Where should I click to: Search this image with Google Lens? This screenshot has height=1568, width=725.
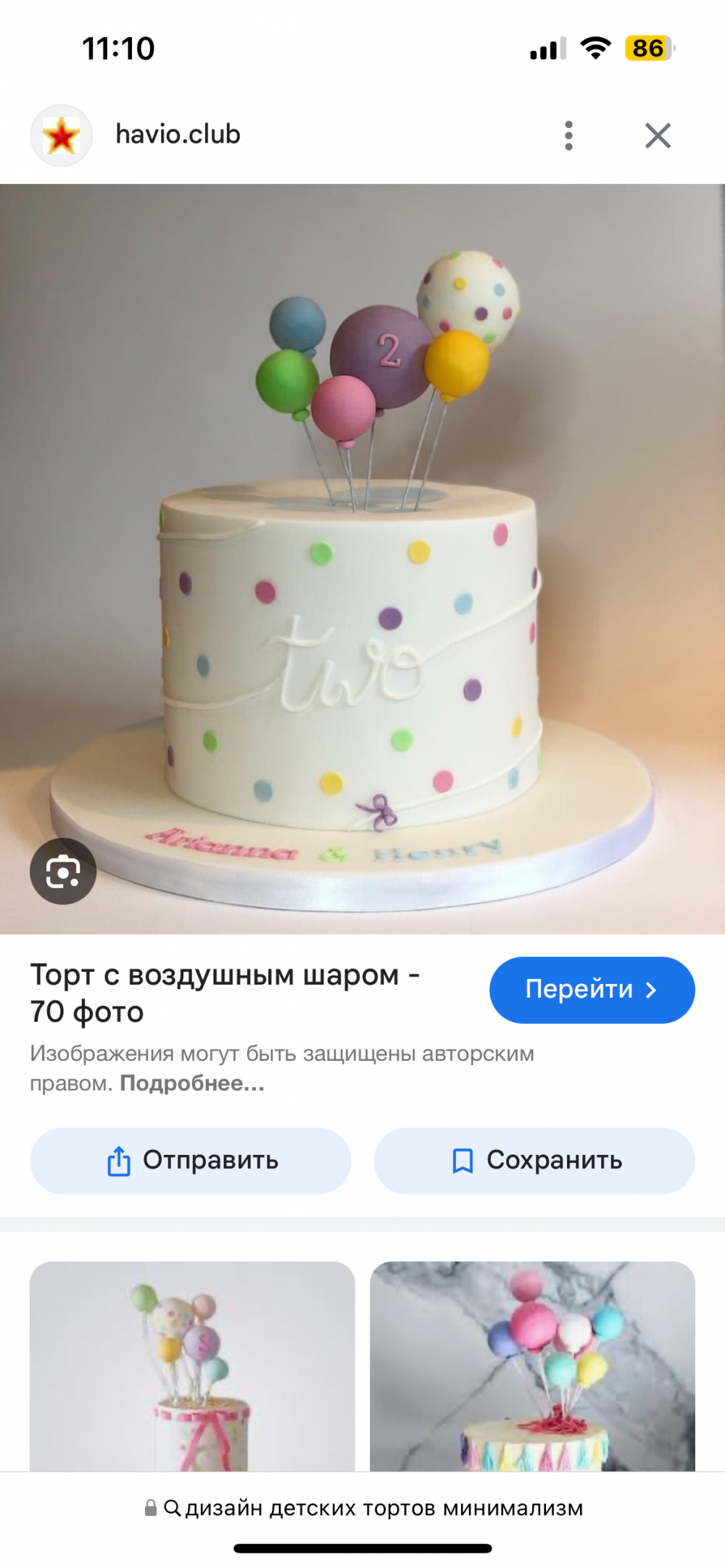point(63,871)
